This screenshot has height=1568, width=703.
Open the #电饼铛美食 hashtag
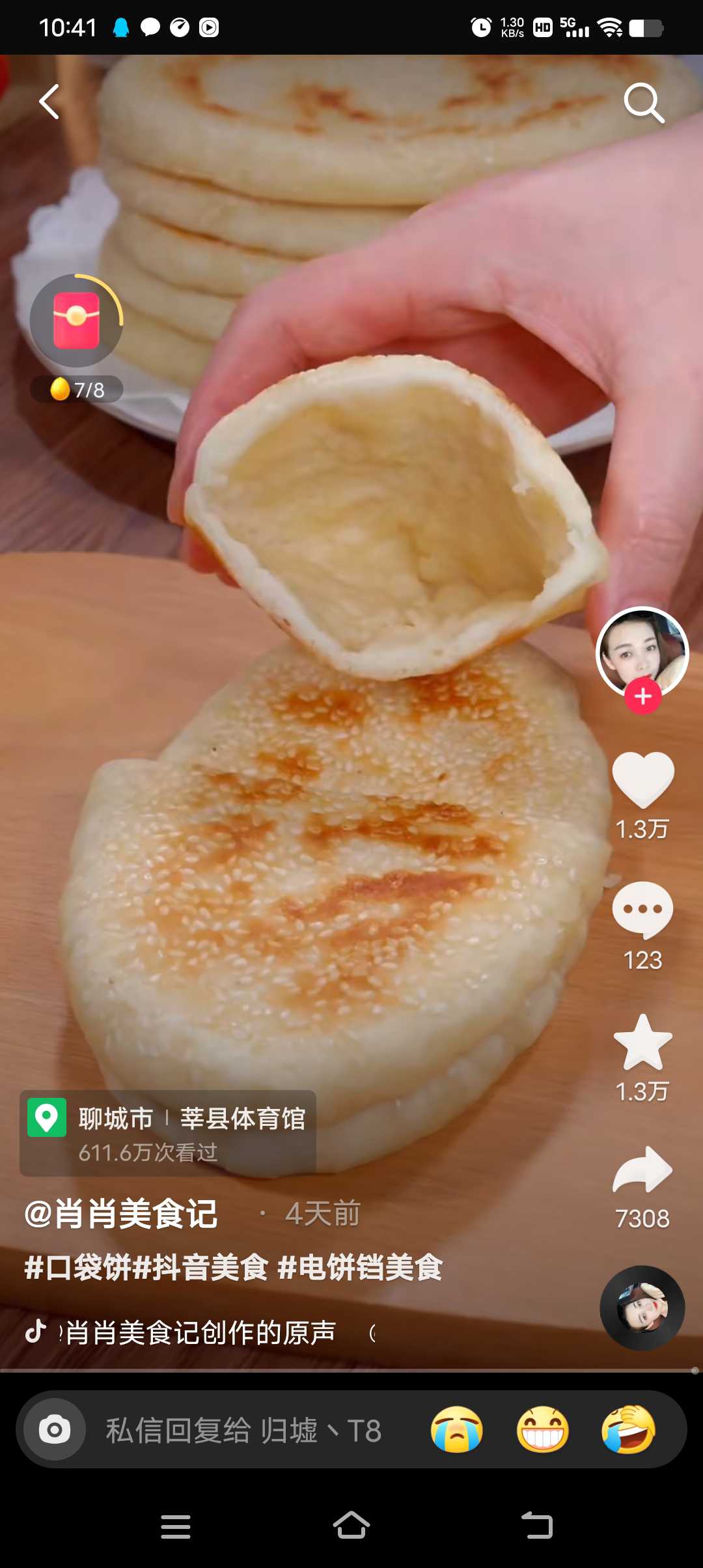(x=360, y=1268)
